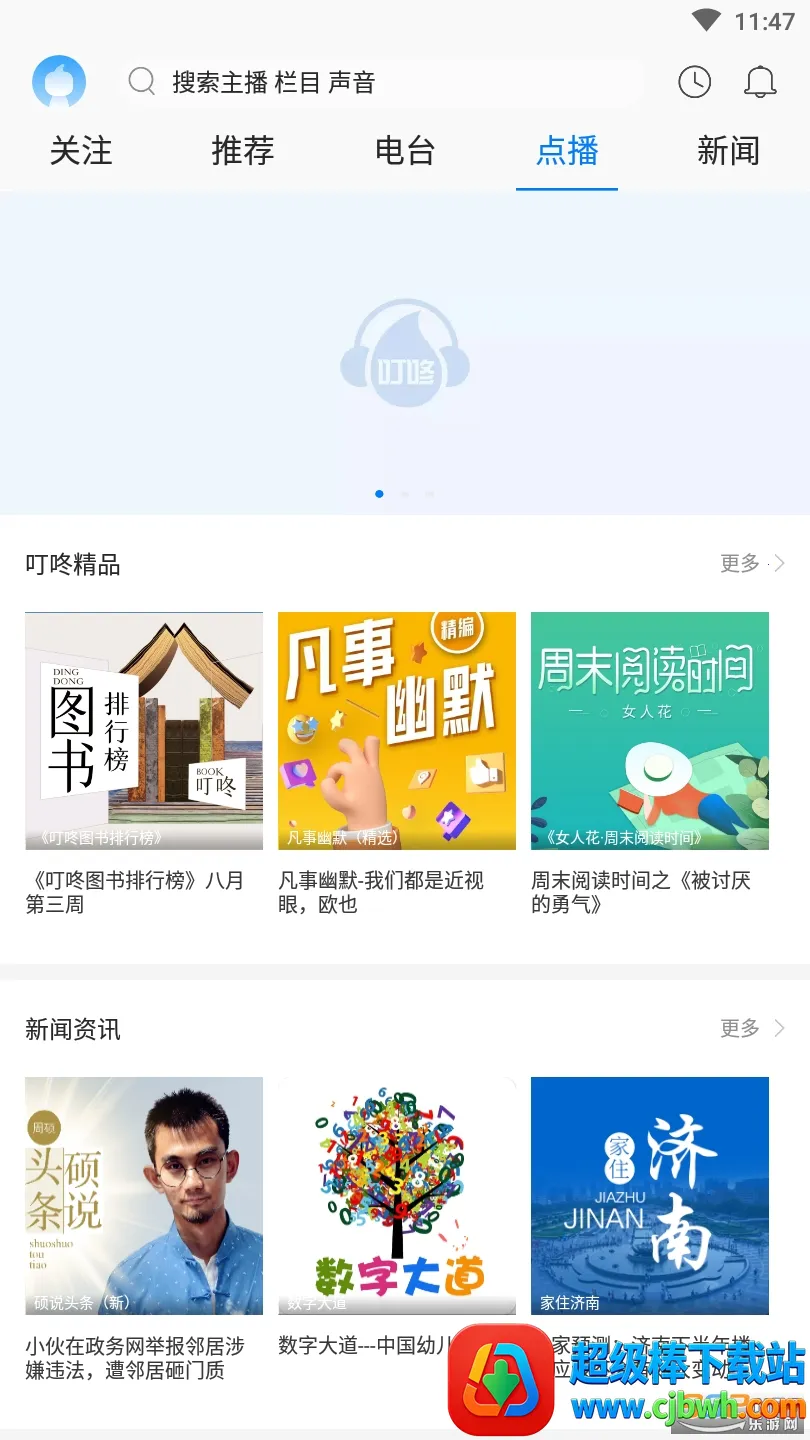
Task: Switch to the 电台 tab
Action: coord(405,151)
